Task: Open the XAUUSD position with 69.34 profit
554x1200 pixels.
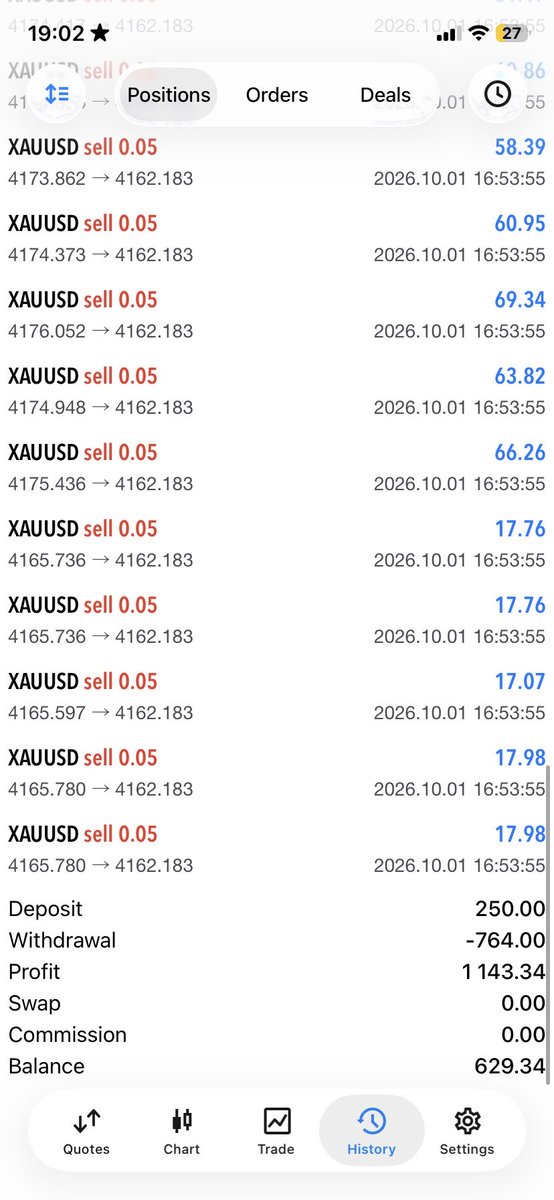Action: pos(277,315)
